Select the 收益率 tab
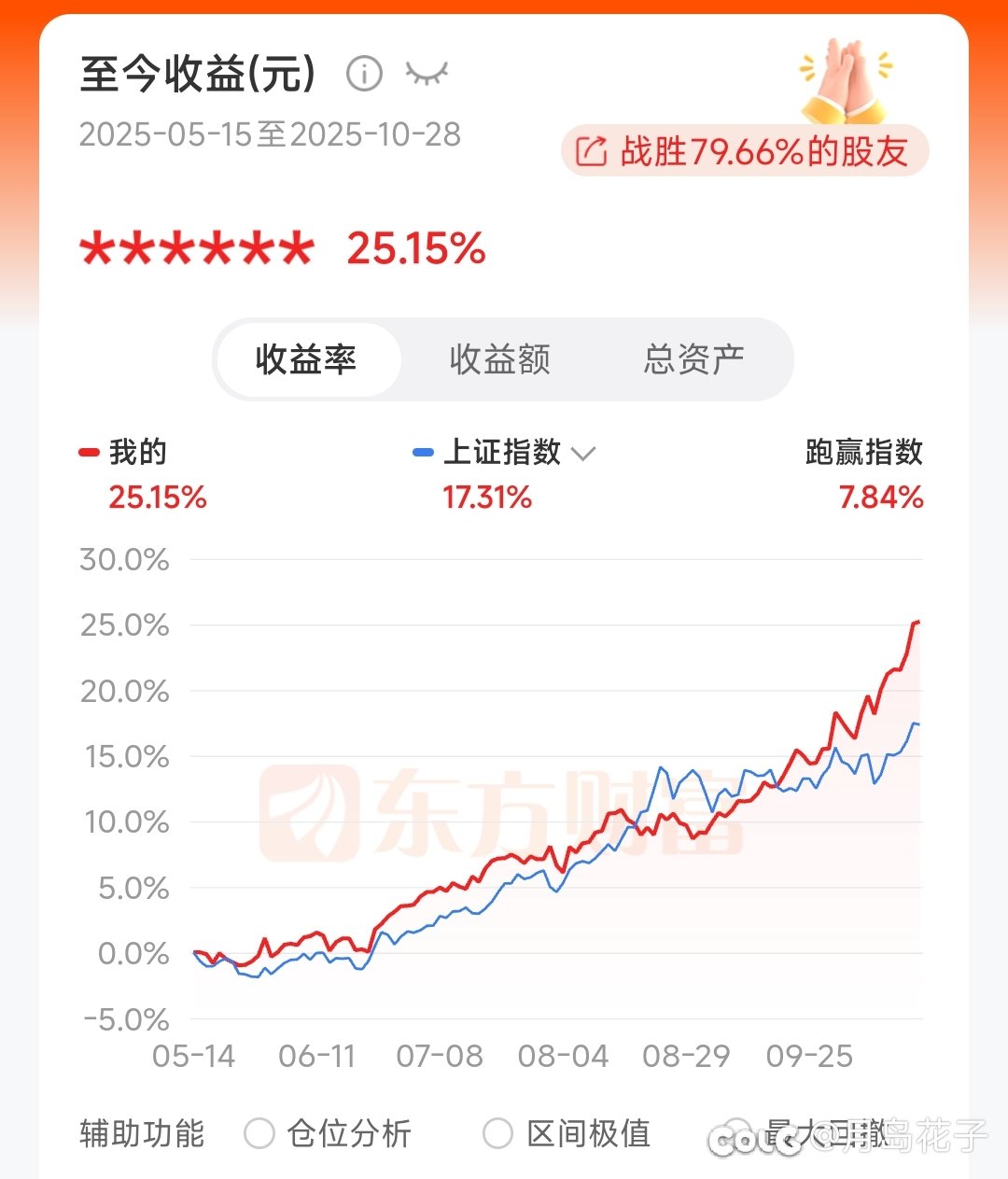The width and height of the screenshot is (1008, 1179). pyautogui.click(x=307, y=358)
